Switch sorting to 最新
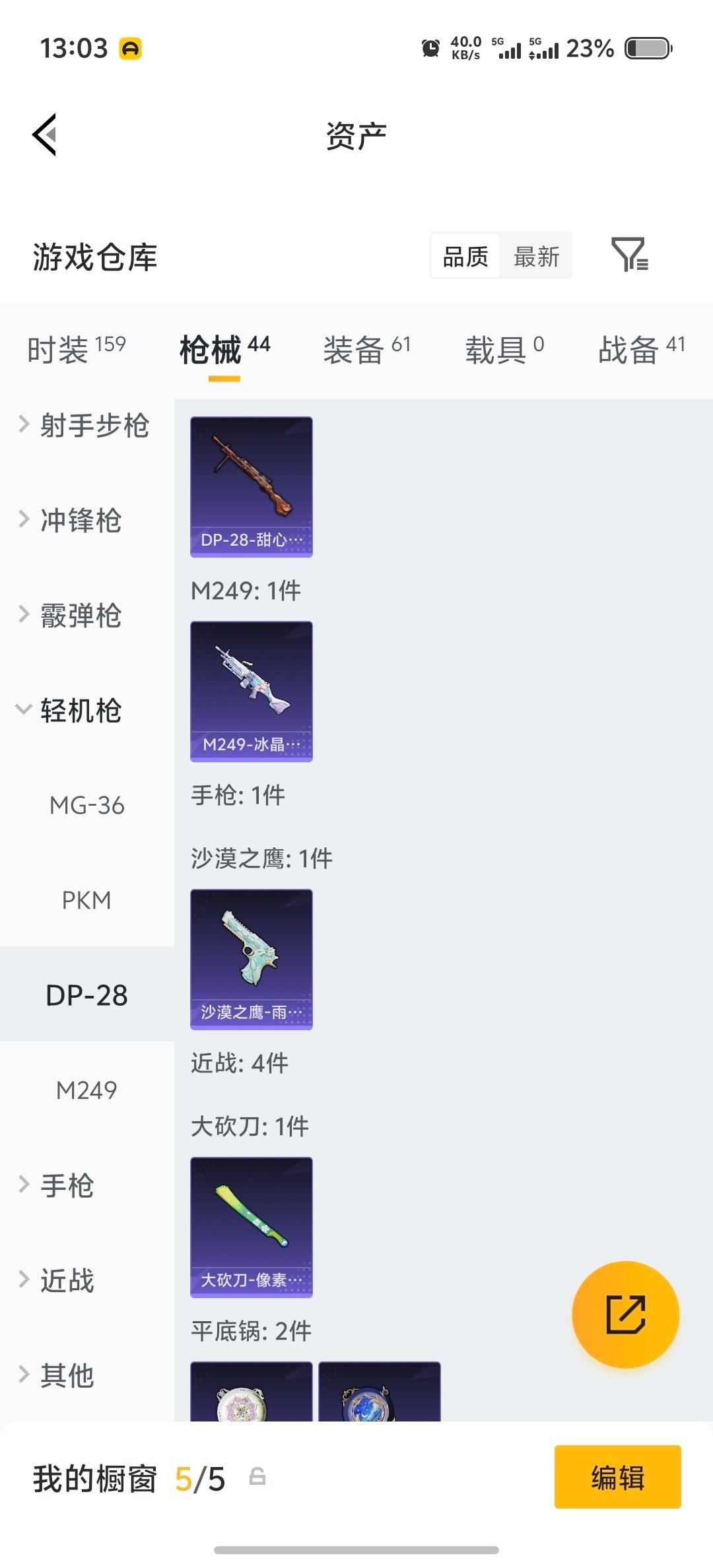713x1568 pixels. pyautogui.click(x=536, y=256)
